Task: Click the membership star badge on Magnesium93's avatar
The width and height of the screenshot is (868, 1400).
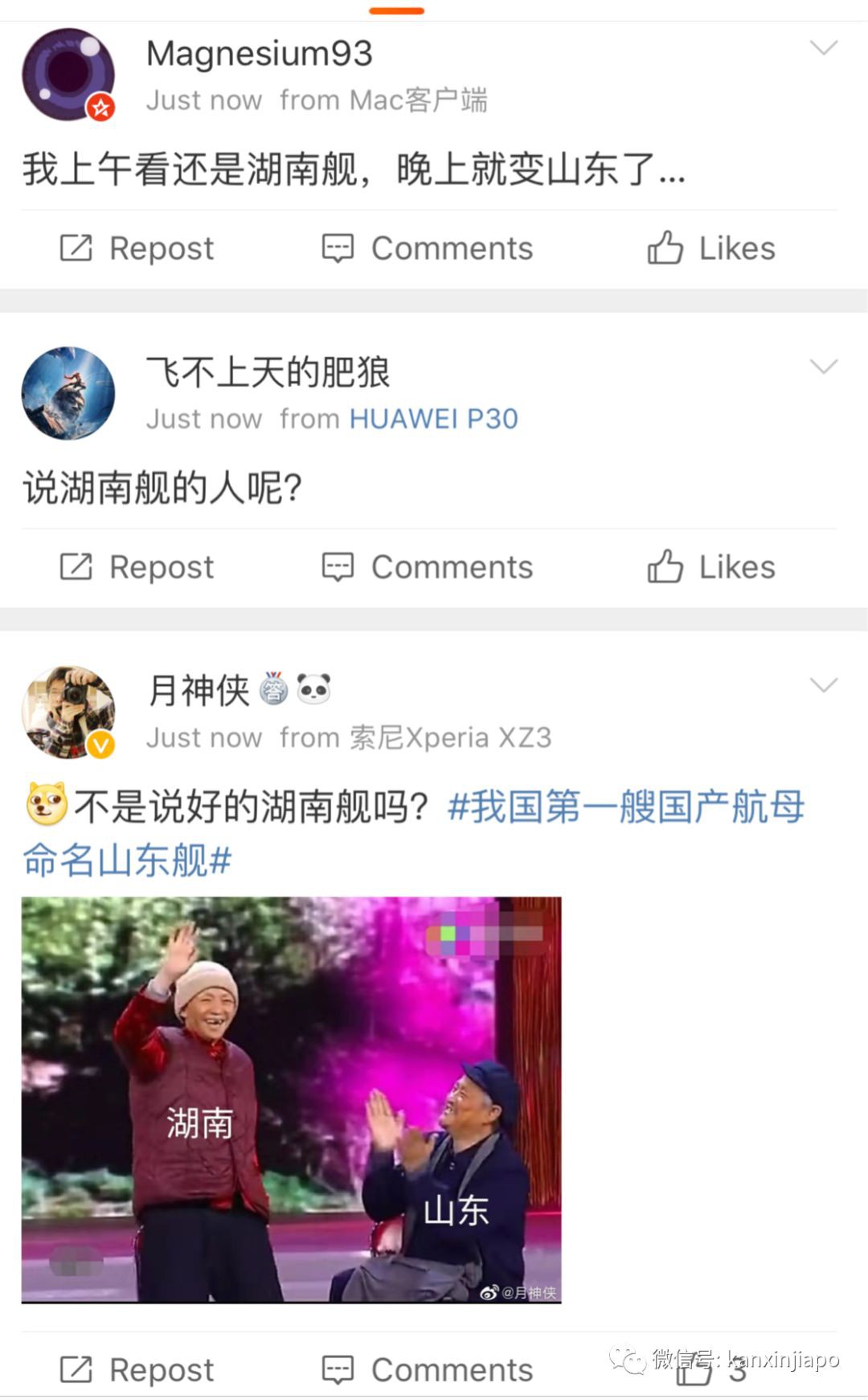Action: pos(100,104)
